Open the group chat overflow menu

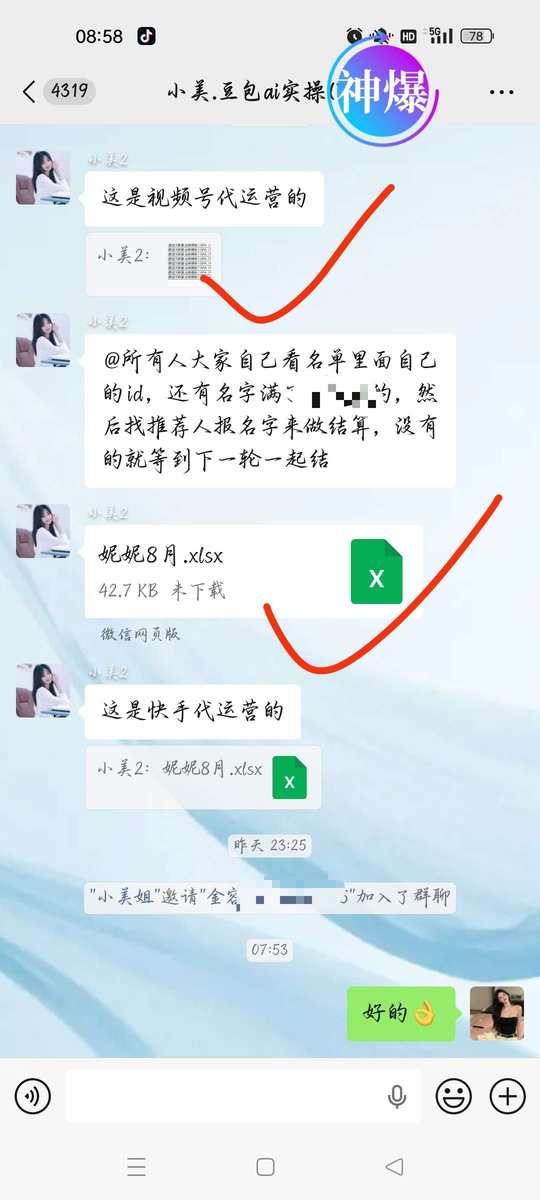502,92
